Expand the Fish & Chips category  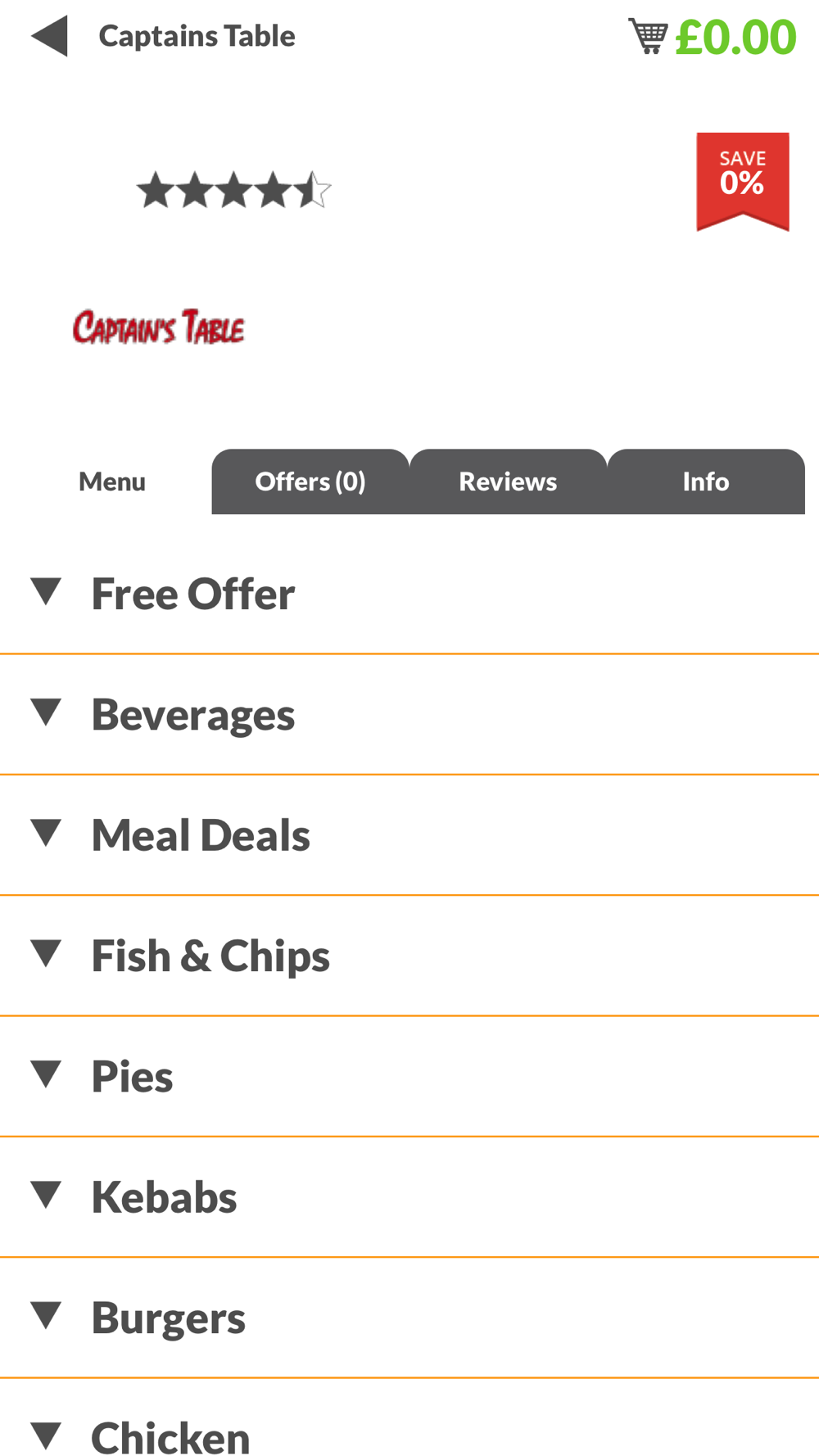[409, 956]
